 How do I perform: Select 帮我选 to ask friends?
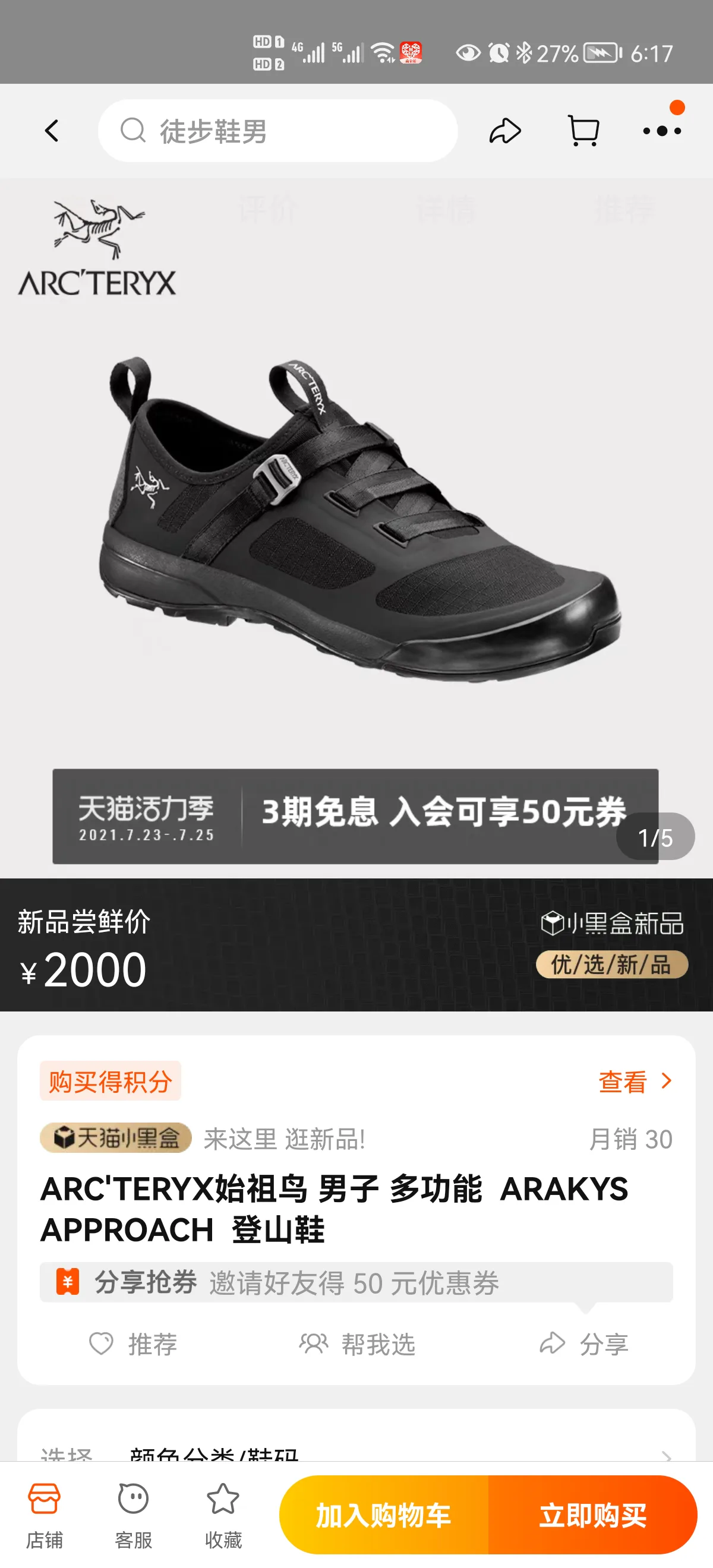click(357, 1343)
